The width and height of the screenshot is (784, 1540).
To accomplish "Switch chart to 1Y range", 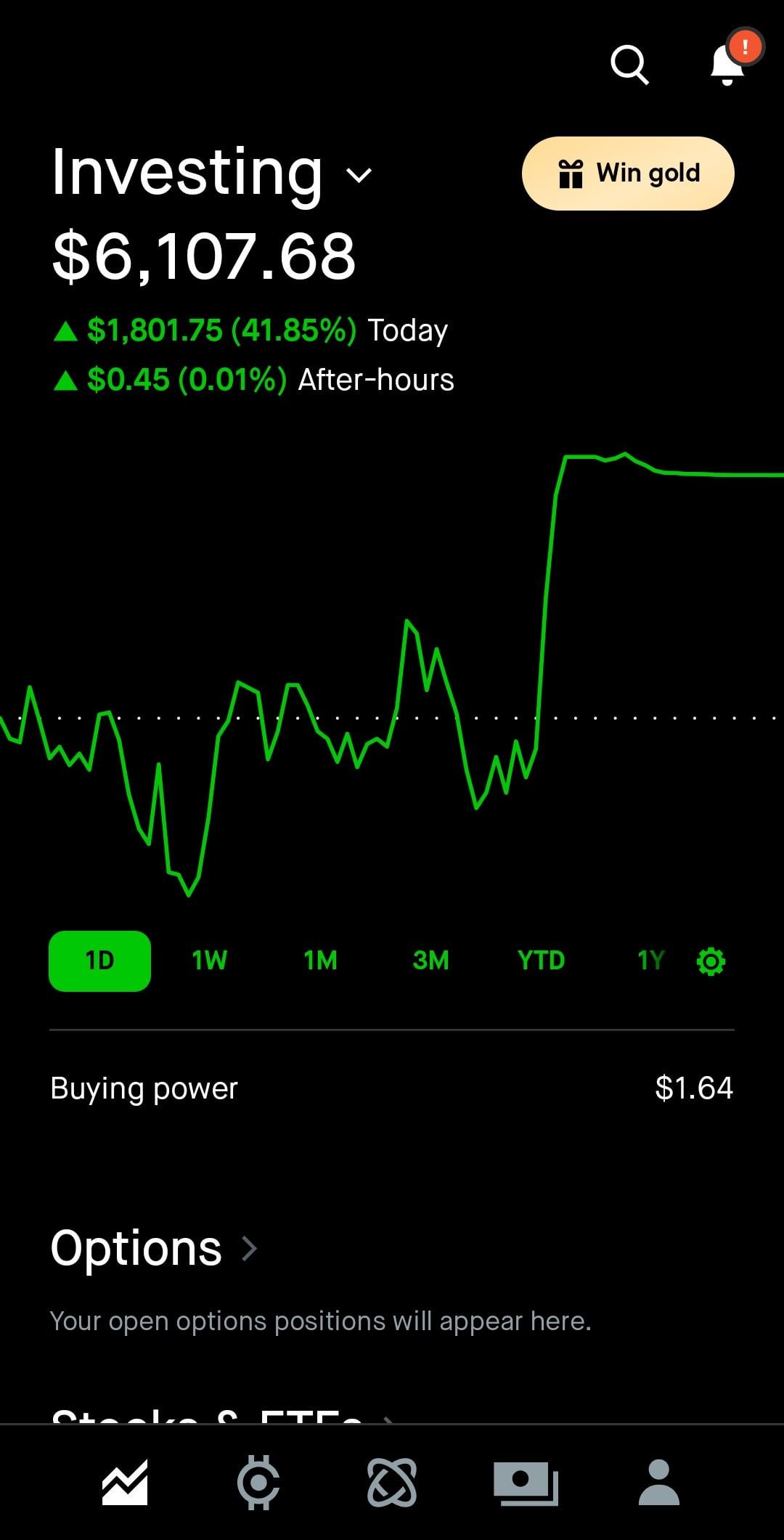I will pyautogui.click(x=650, y=961).
